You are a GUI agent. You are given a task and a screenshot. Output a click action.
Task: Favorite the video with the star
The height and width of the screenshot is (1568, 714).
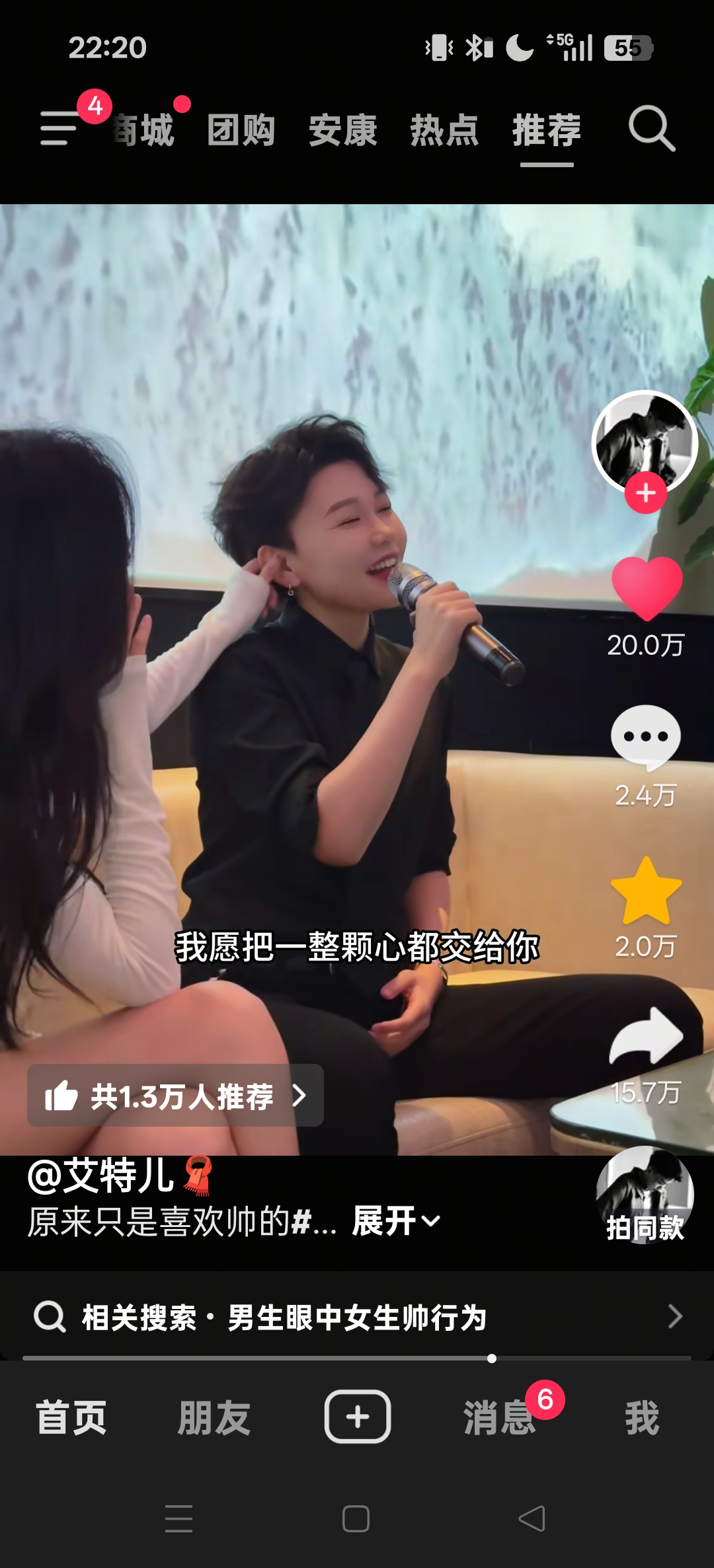click(645, 891)
